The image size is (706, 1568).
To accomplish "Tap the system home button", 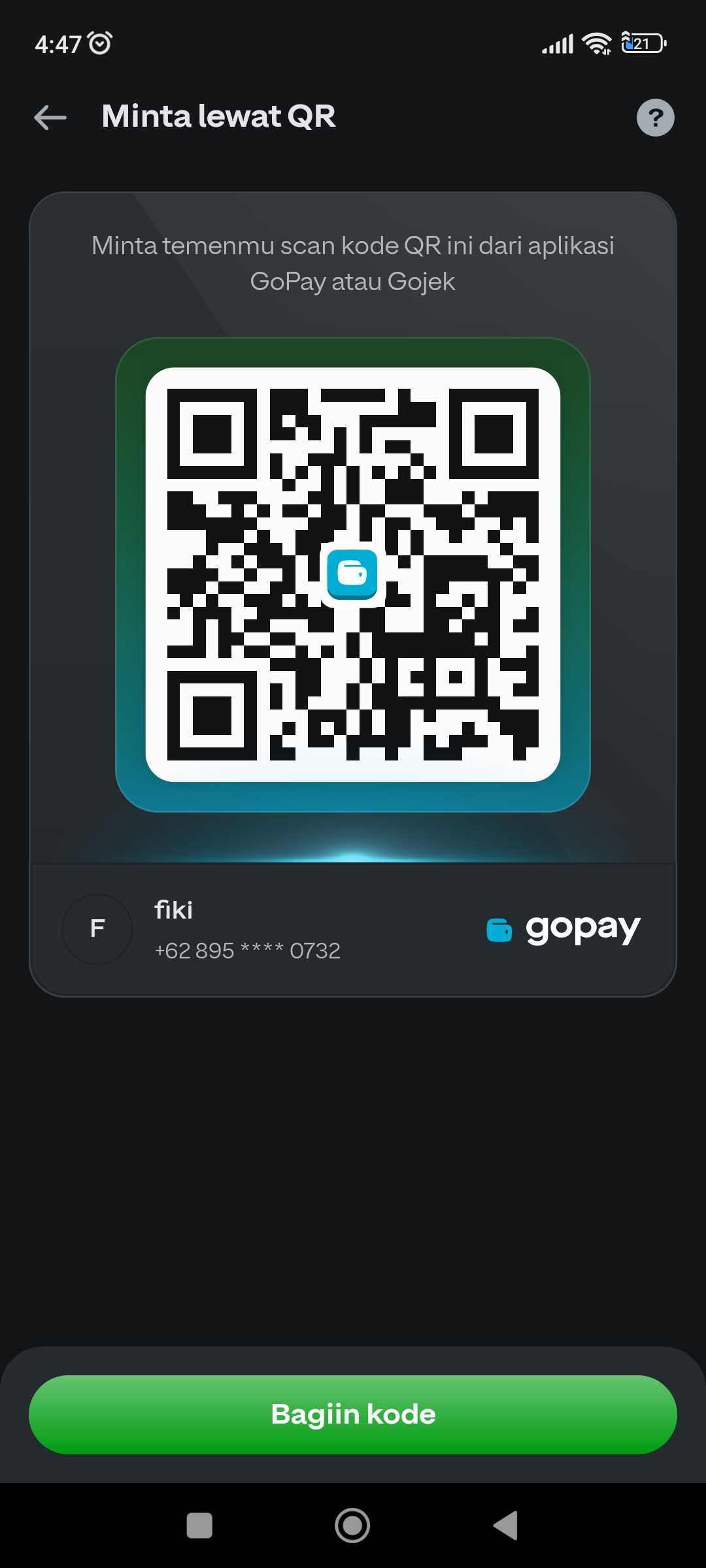I will pos(352,1526).
